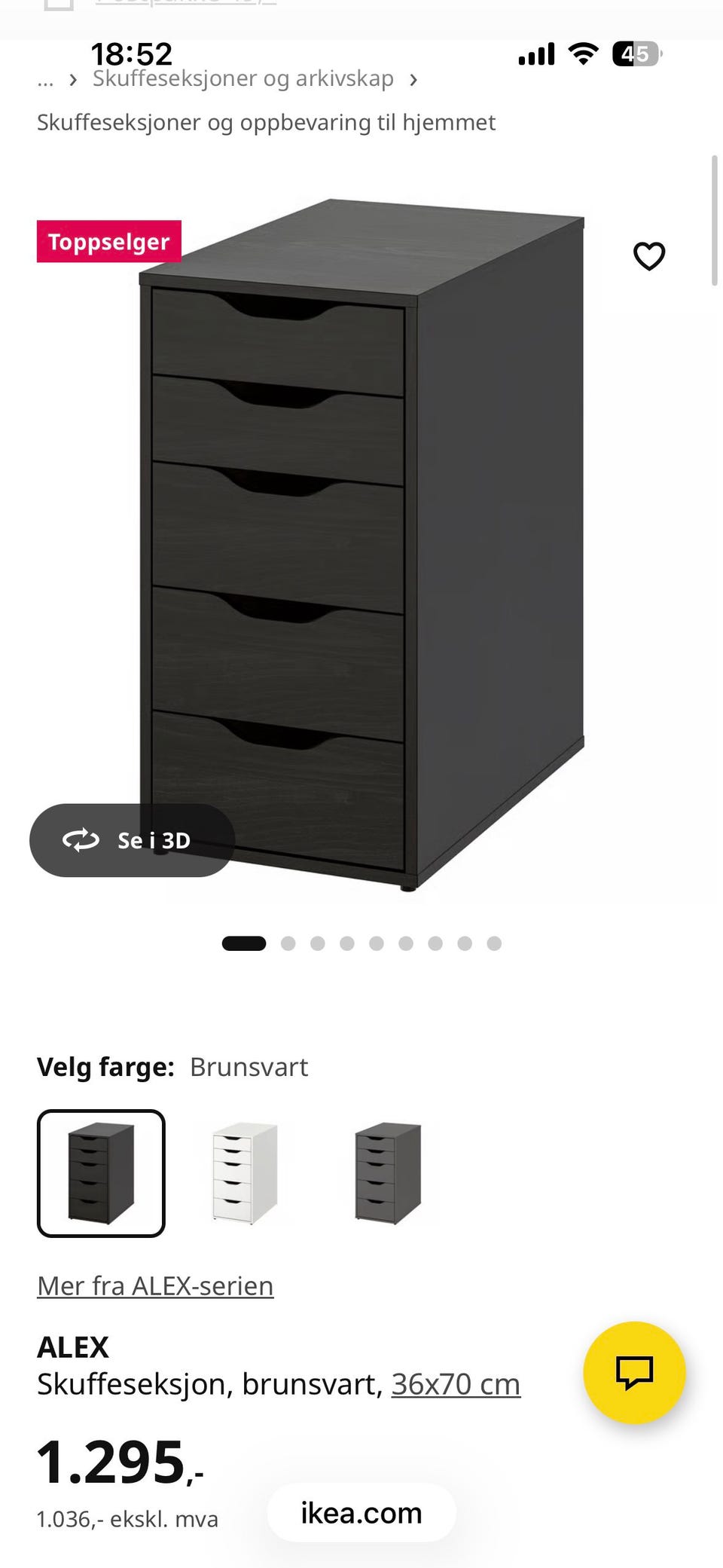This screenshot has height=1568, width=723.
Task: Tap the ikea.com address pill
Action: tap(361, 1513)
